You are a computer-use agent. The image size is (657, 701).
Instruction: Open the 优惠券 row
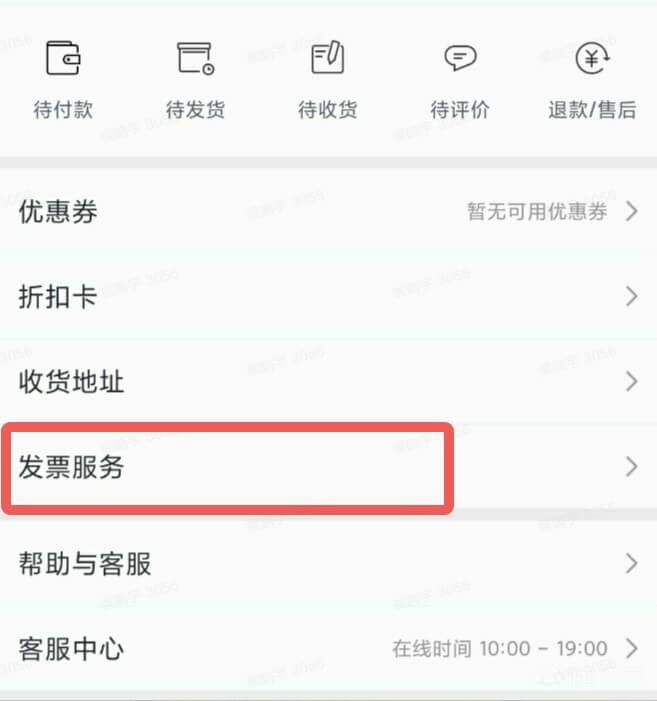(328, 212)
